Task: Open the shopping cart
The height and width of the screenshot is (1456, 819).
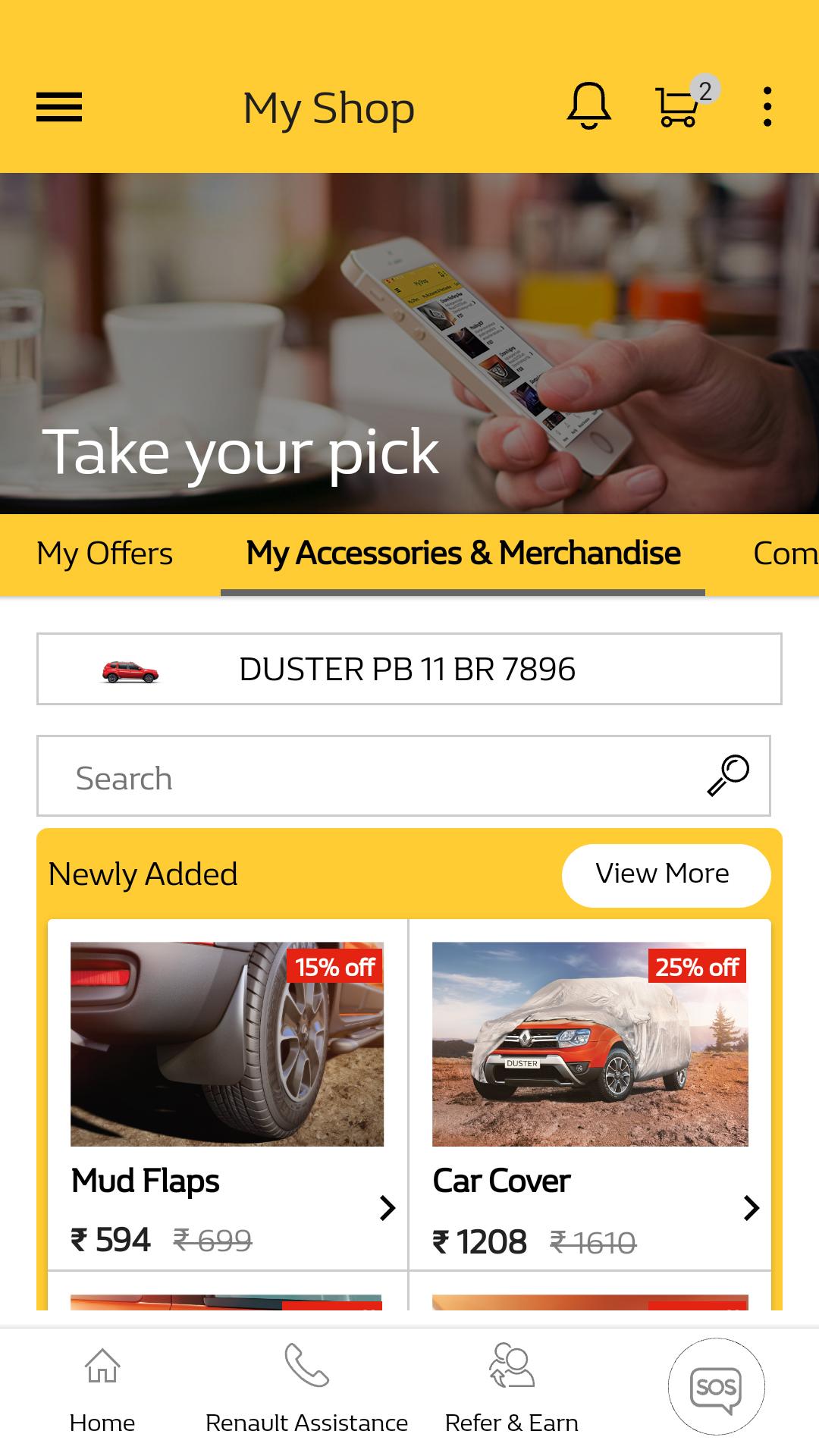Action: click(679, 107)
